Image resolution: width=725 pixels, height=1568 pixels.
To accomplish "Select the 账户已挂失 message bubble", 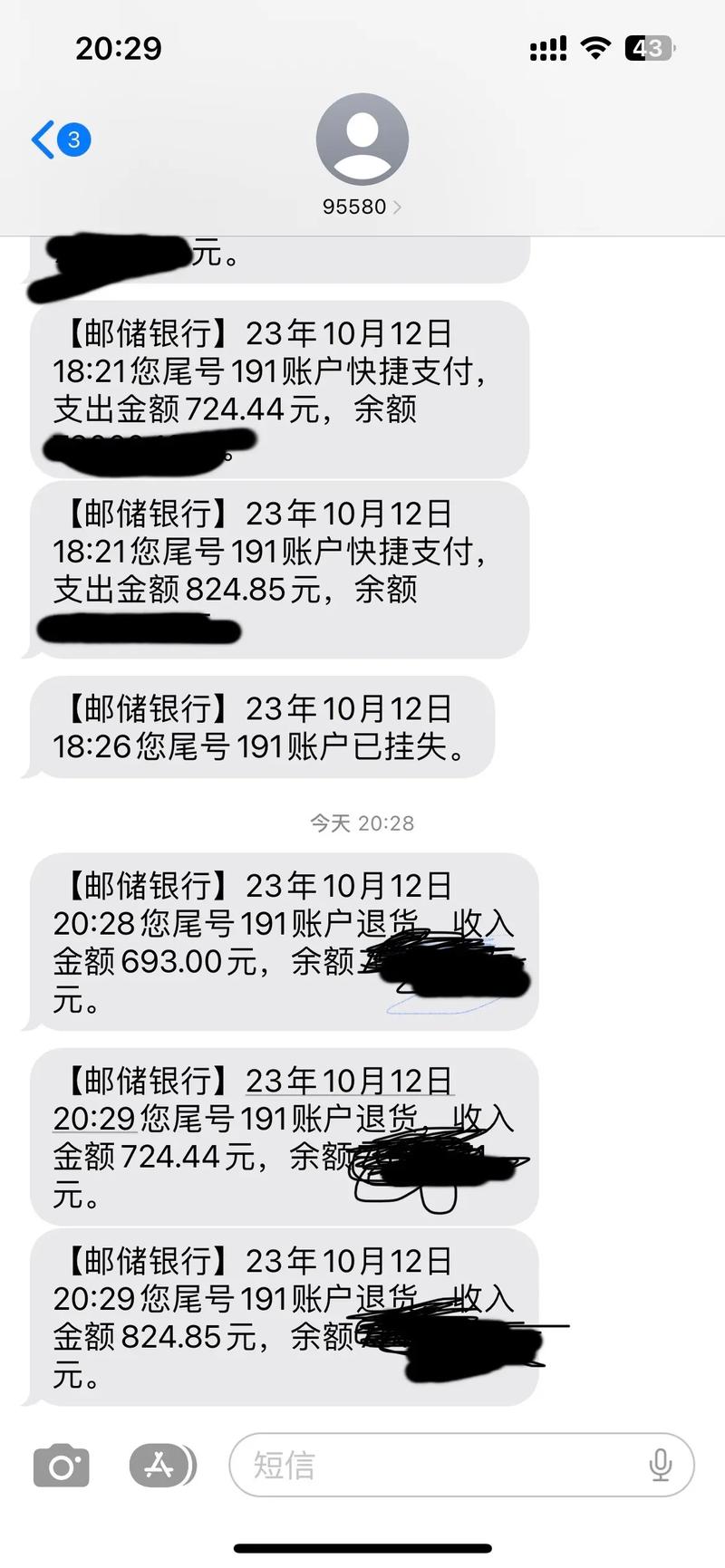I will point(263,728).
